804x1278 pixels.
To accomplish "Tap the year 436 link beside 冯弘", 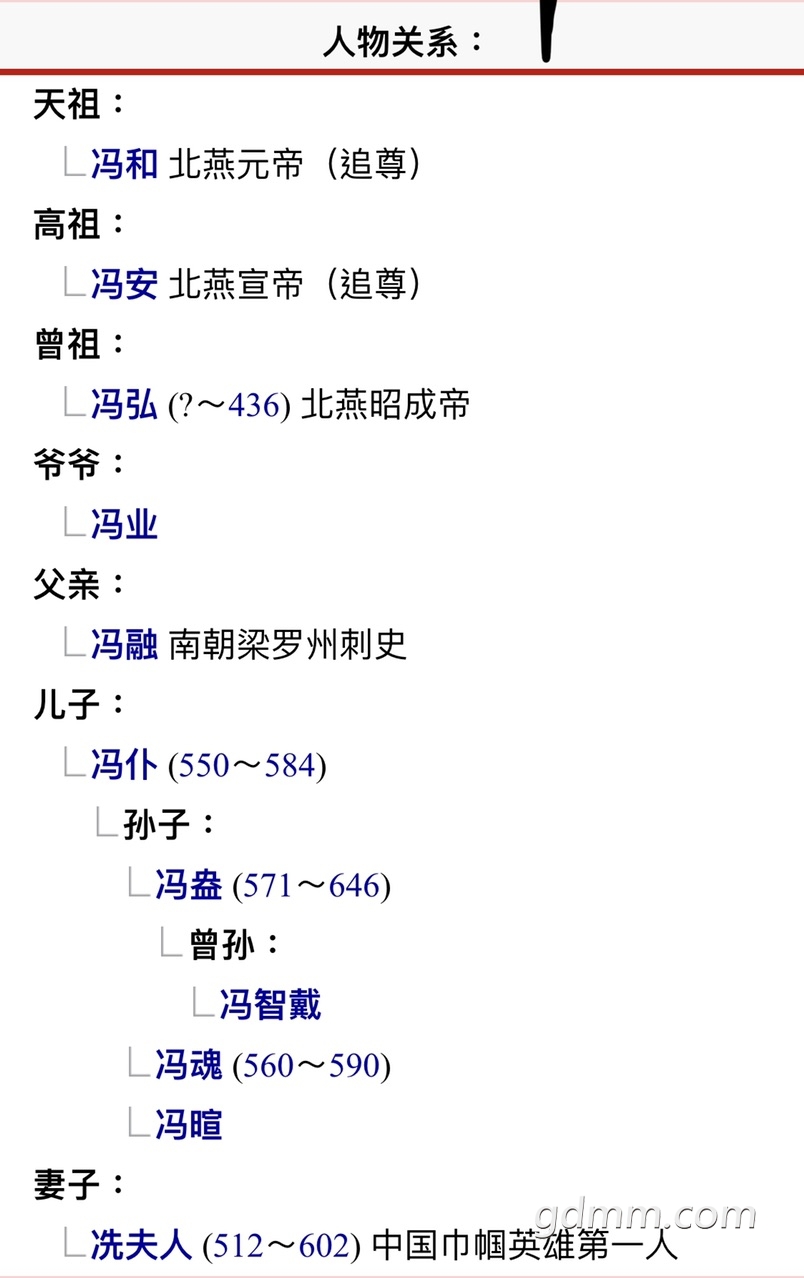I will tap(254, 406).
